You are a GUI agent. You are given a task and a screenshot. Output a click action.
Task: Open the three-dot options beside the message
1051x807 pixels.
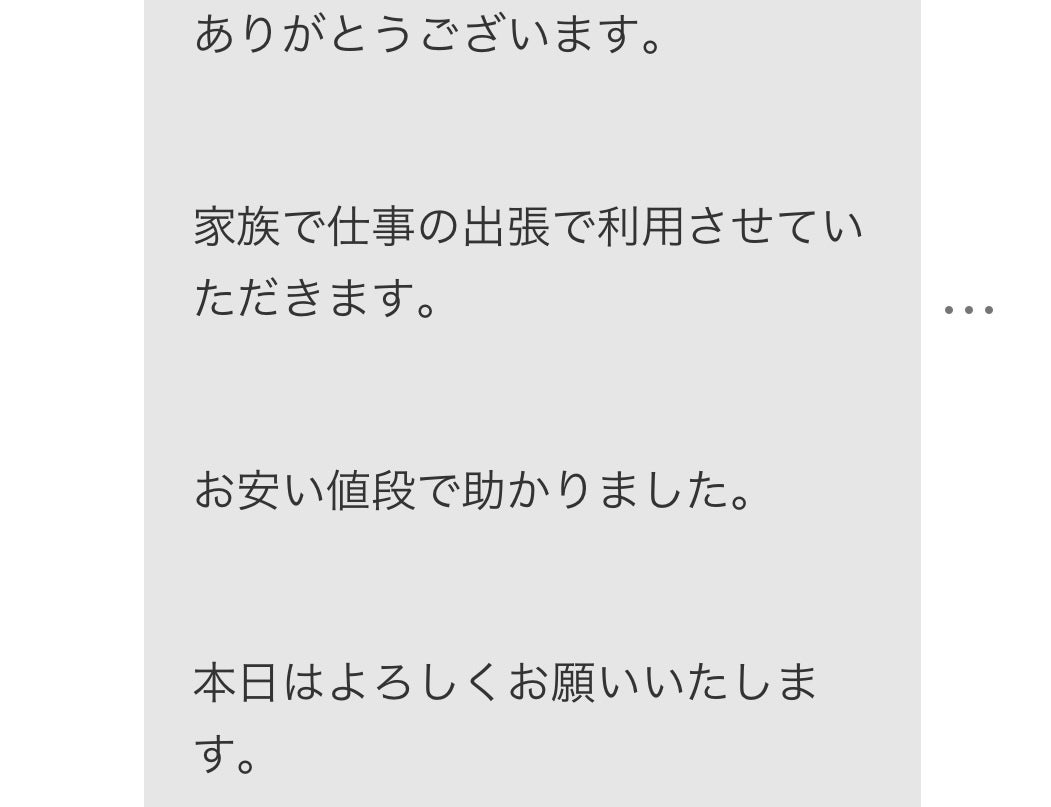tap(968, 310)
